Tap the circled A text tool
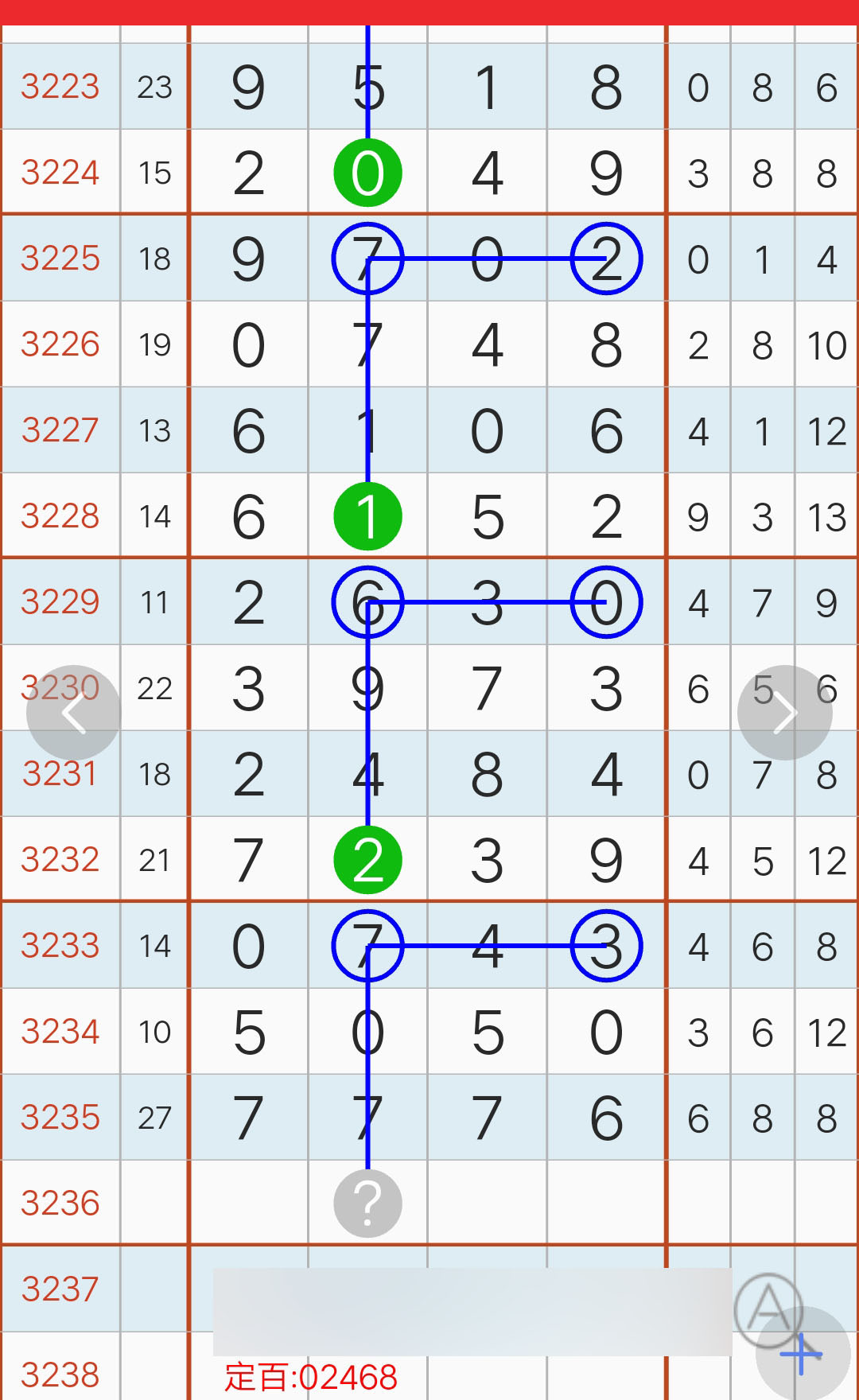 (768, 1309)
